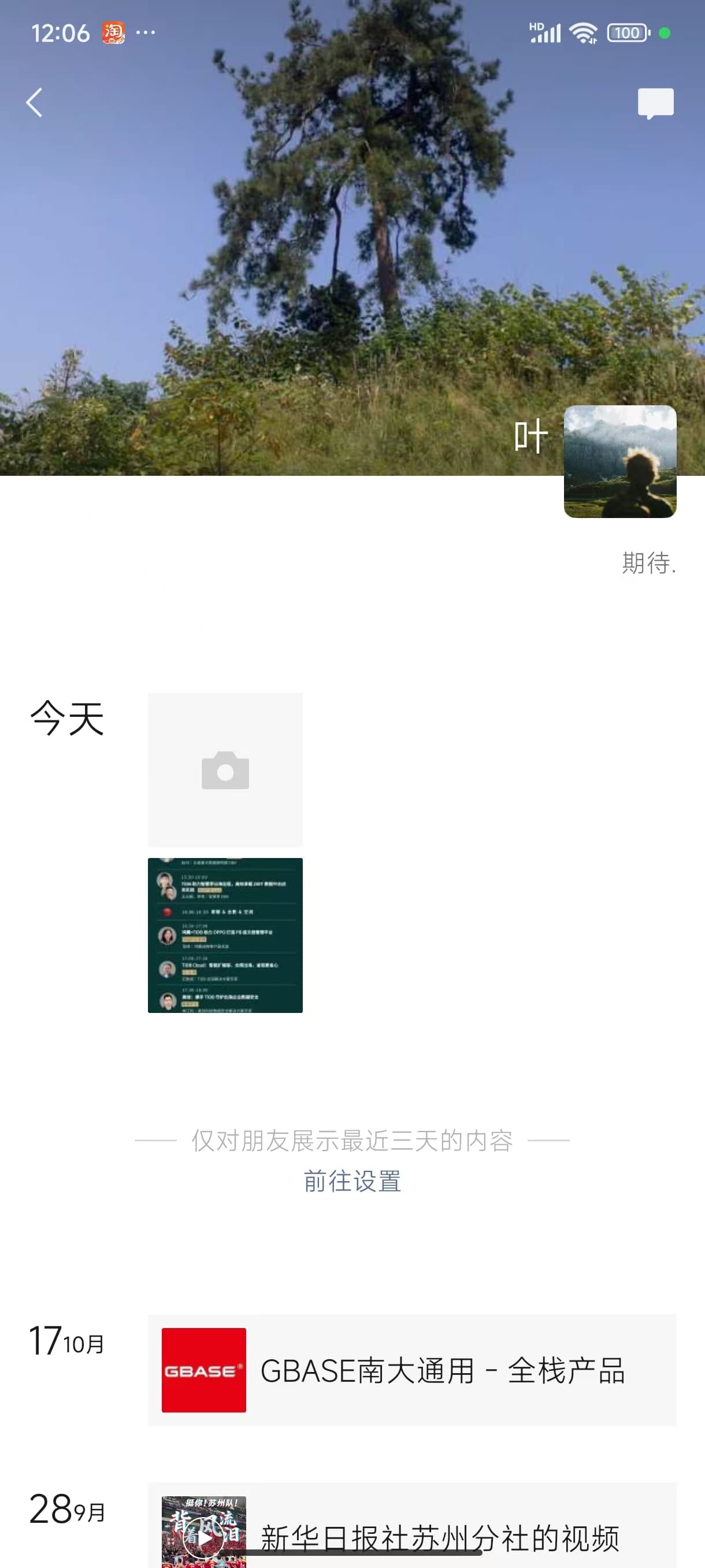Tap the camera tile to post today

click(x=225, y=770)
